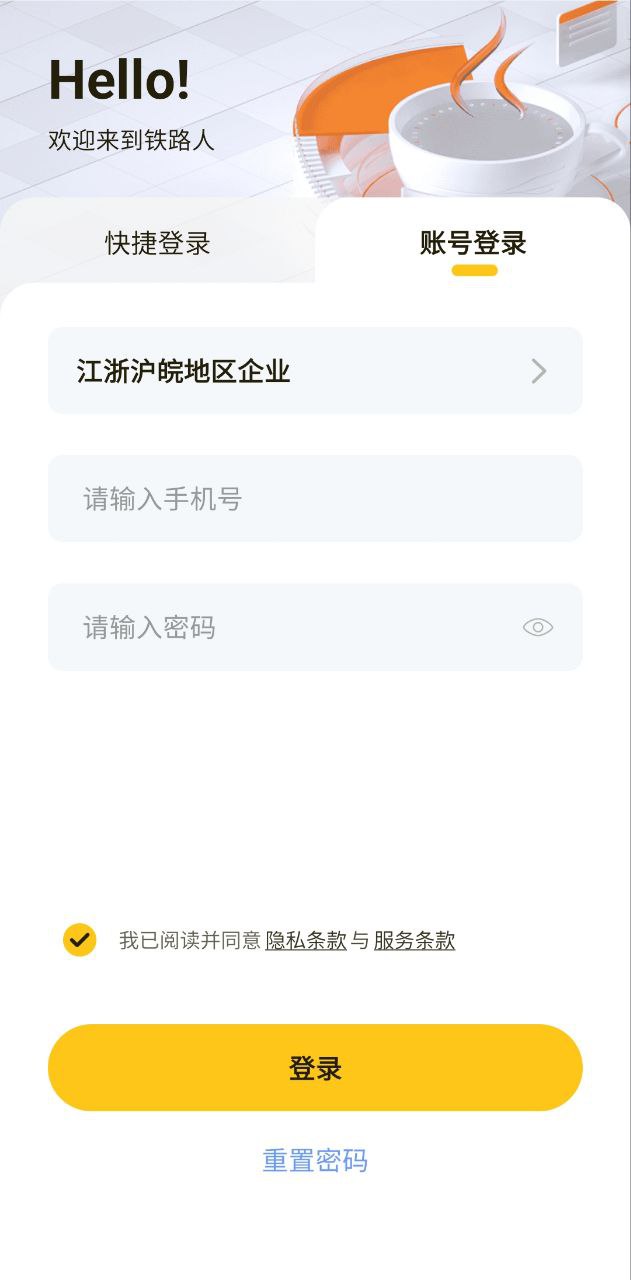Open the 隐私条款 link
Viewport: 631px width, 1280px height.
click(x=306, y=940)
